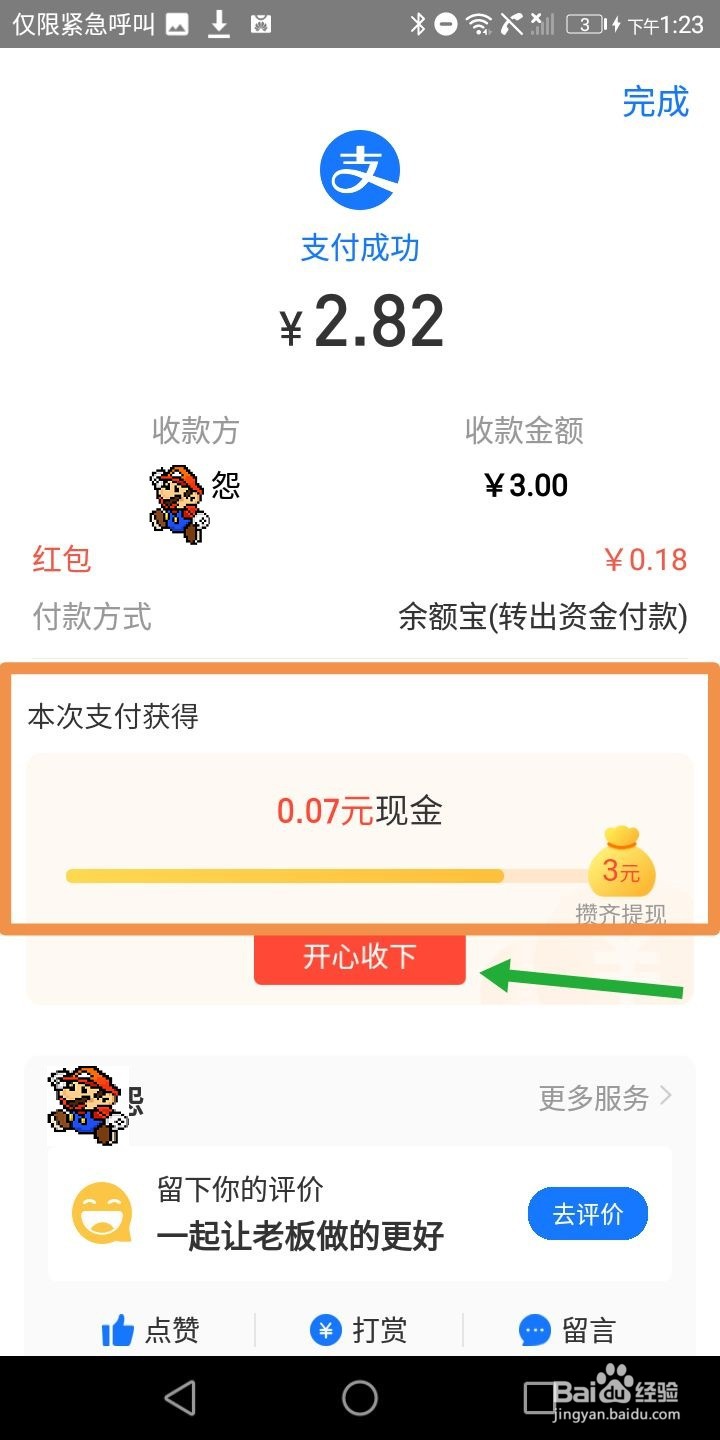
Task: Select the 红包 red packet label
Action: pos(58,560)
